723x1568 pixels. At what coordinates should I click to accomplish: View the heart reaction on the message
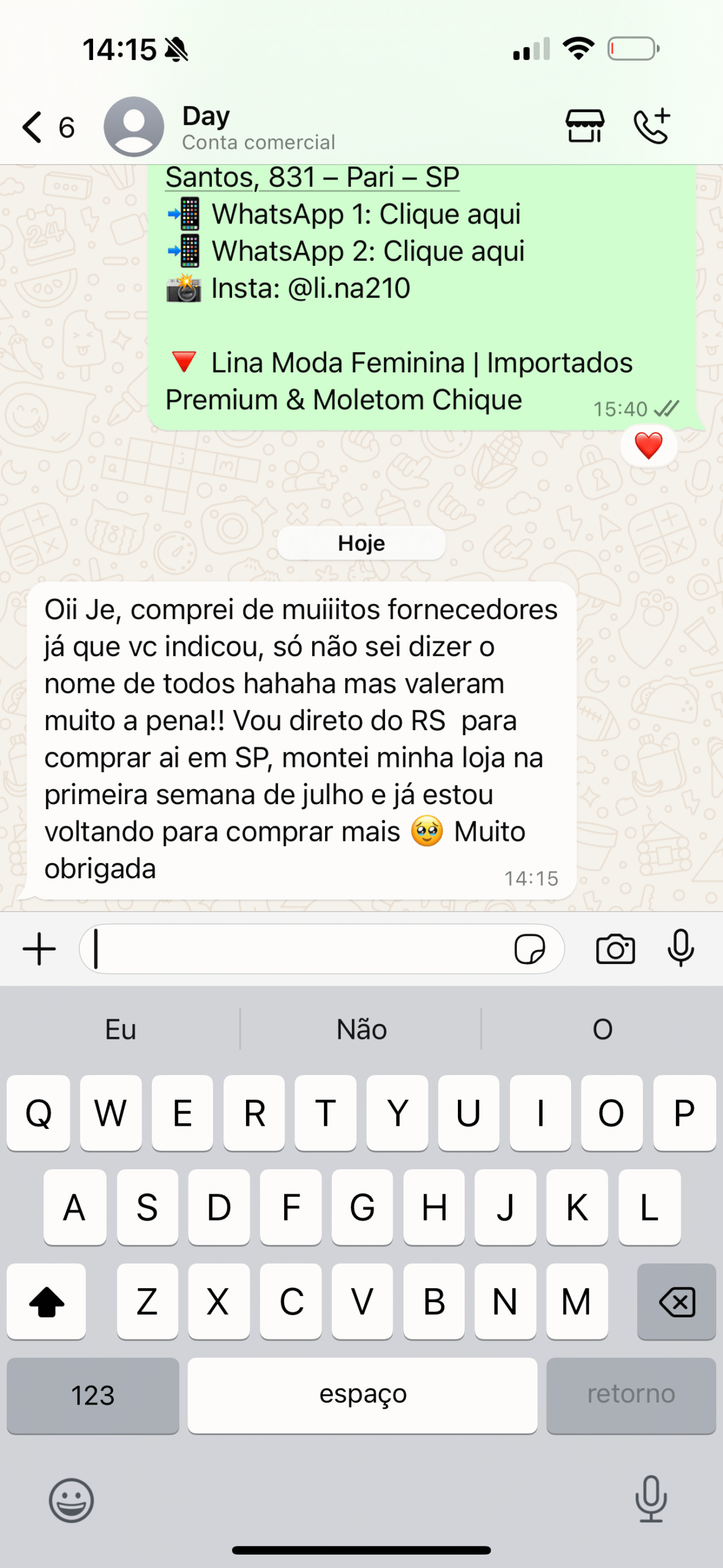coord(648,446)
